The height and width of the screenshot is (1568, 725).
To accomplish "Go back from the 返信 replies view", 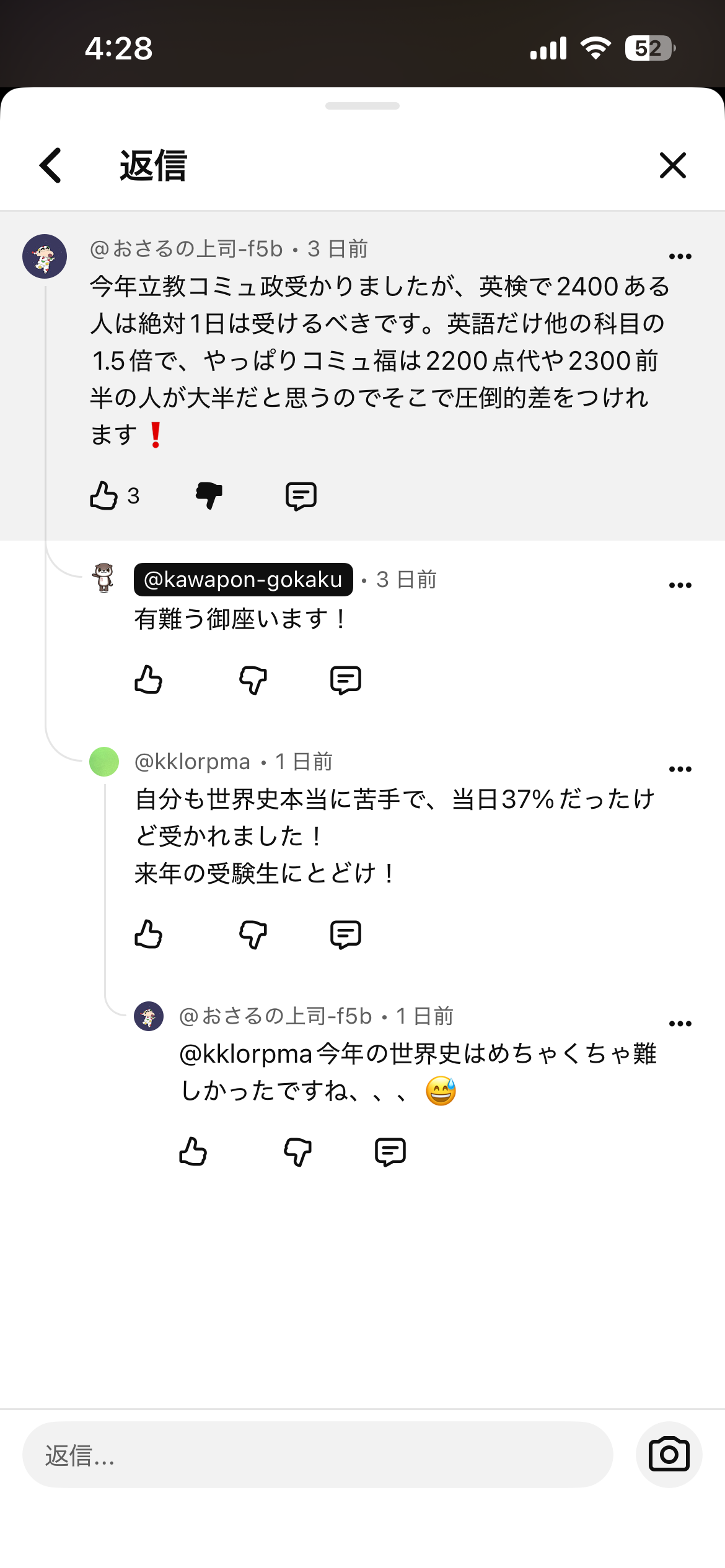I will 51,165.
